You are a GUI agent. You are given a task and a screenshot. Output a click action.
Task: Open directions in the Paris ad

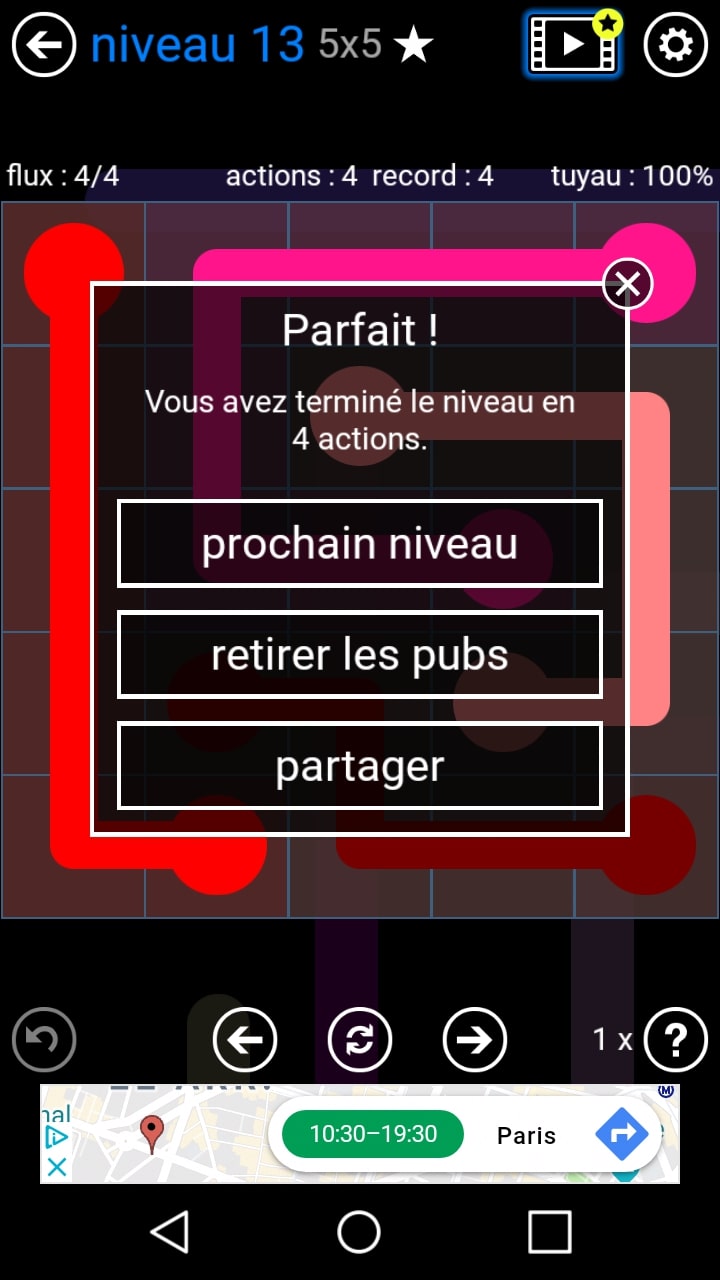point(622,1135)
